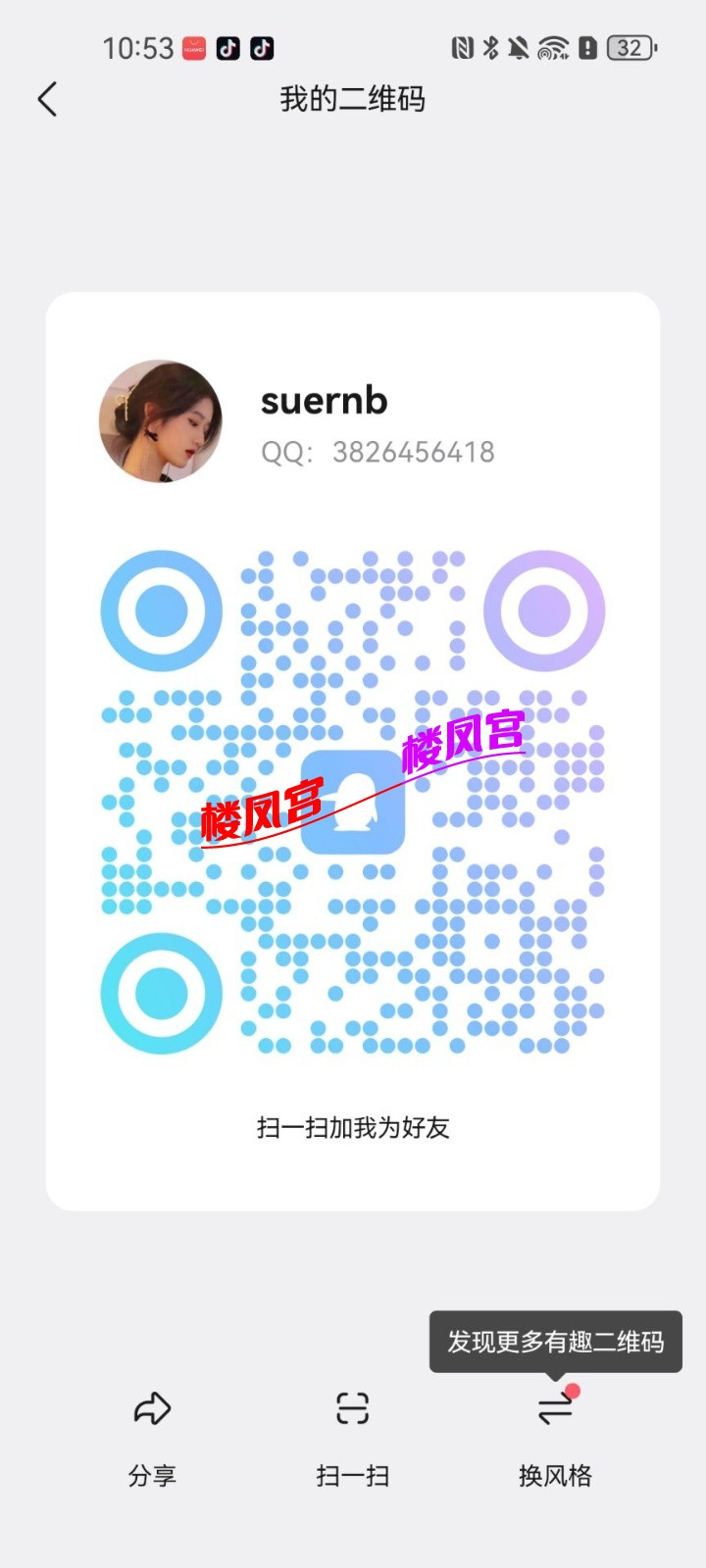Viewport: 706px width, 1568px height.
Task: Tap the 发现更多有趣二维码 tooltip
Action: coord(555,1343)
